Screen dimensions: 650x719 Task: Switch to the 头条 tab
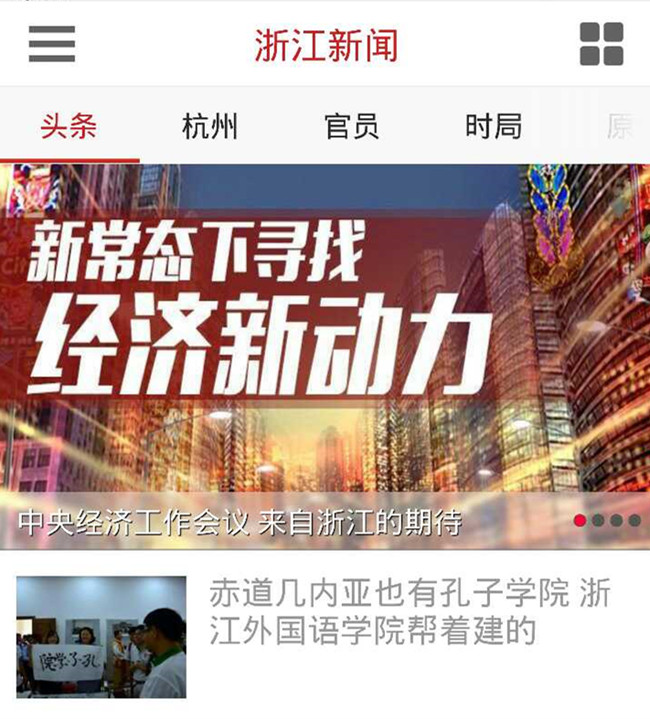pos(68,127)
